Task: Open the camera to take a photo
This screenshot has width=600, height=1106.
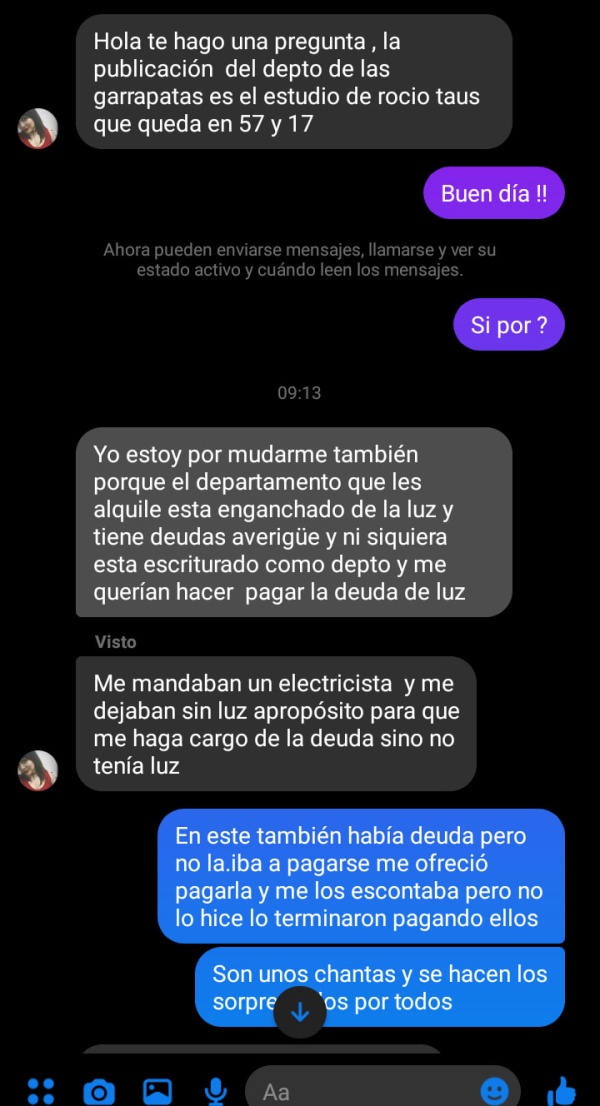Action: click(98, 1090)
